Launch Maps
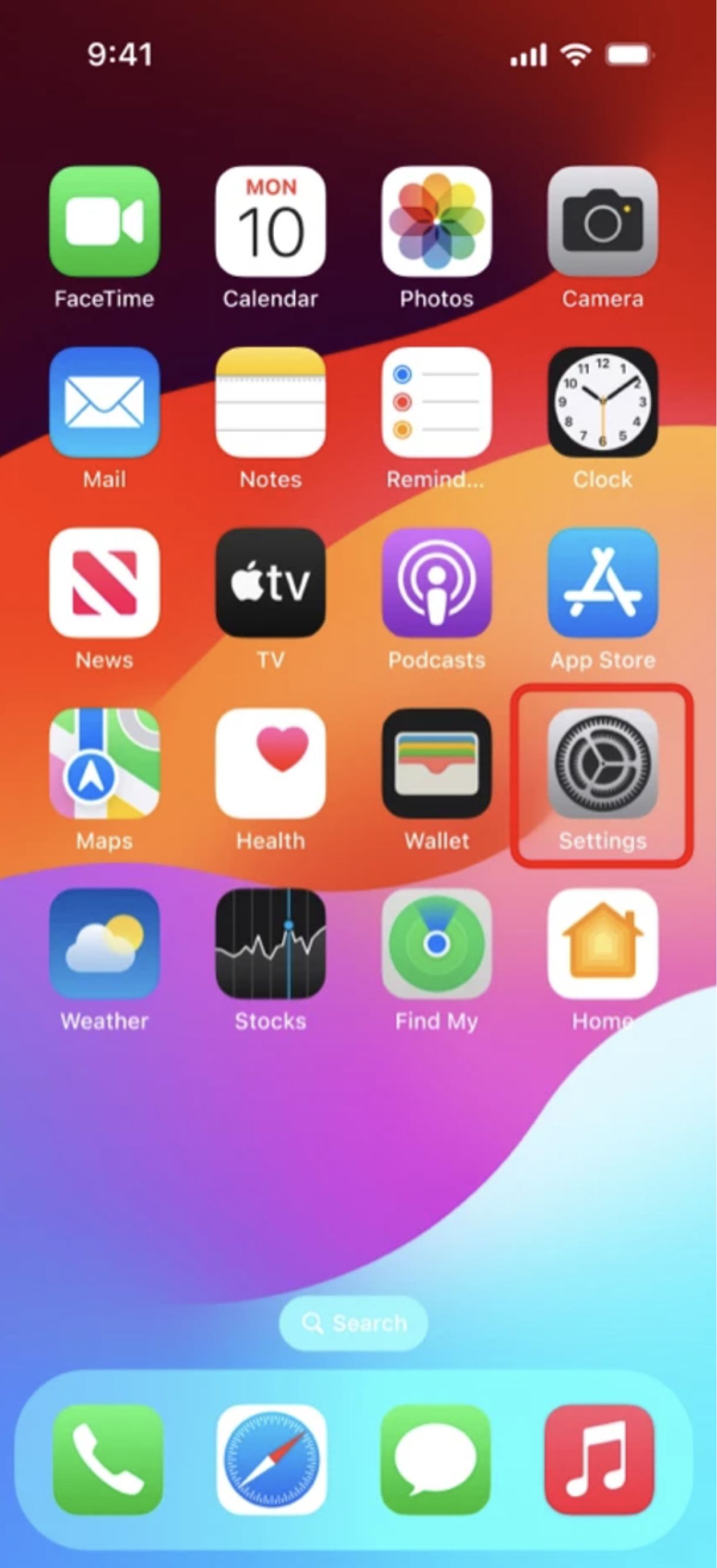Viewport: 717px width, 1568px height. coord(104,764)
